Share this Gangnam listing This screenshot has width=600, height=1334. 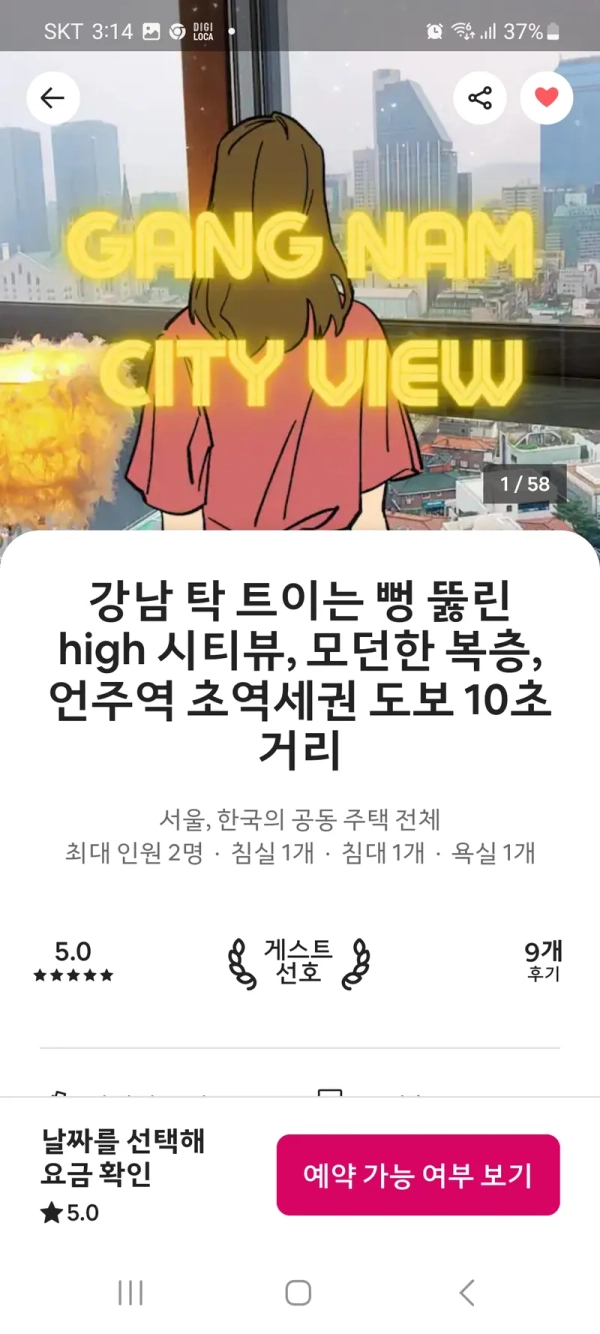click(480, 98)
